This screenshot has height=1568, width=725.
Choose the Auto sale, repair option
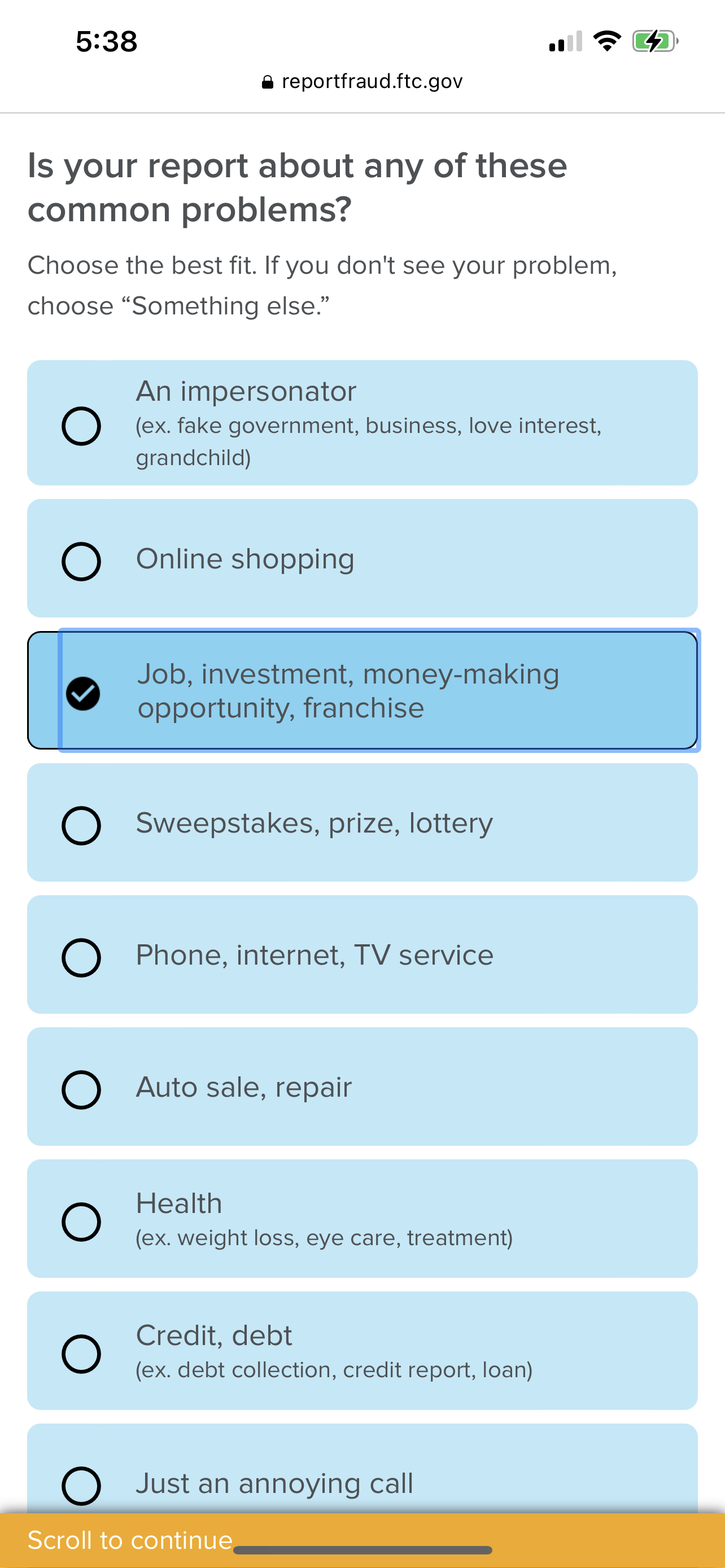[361, 1086]
